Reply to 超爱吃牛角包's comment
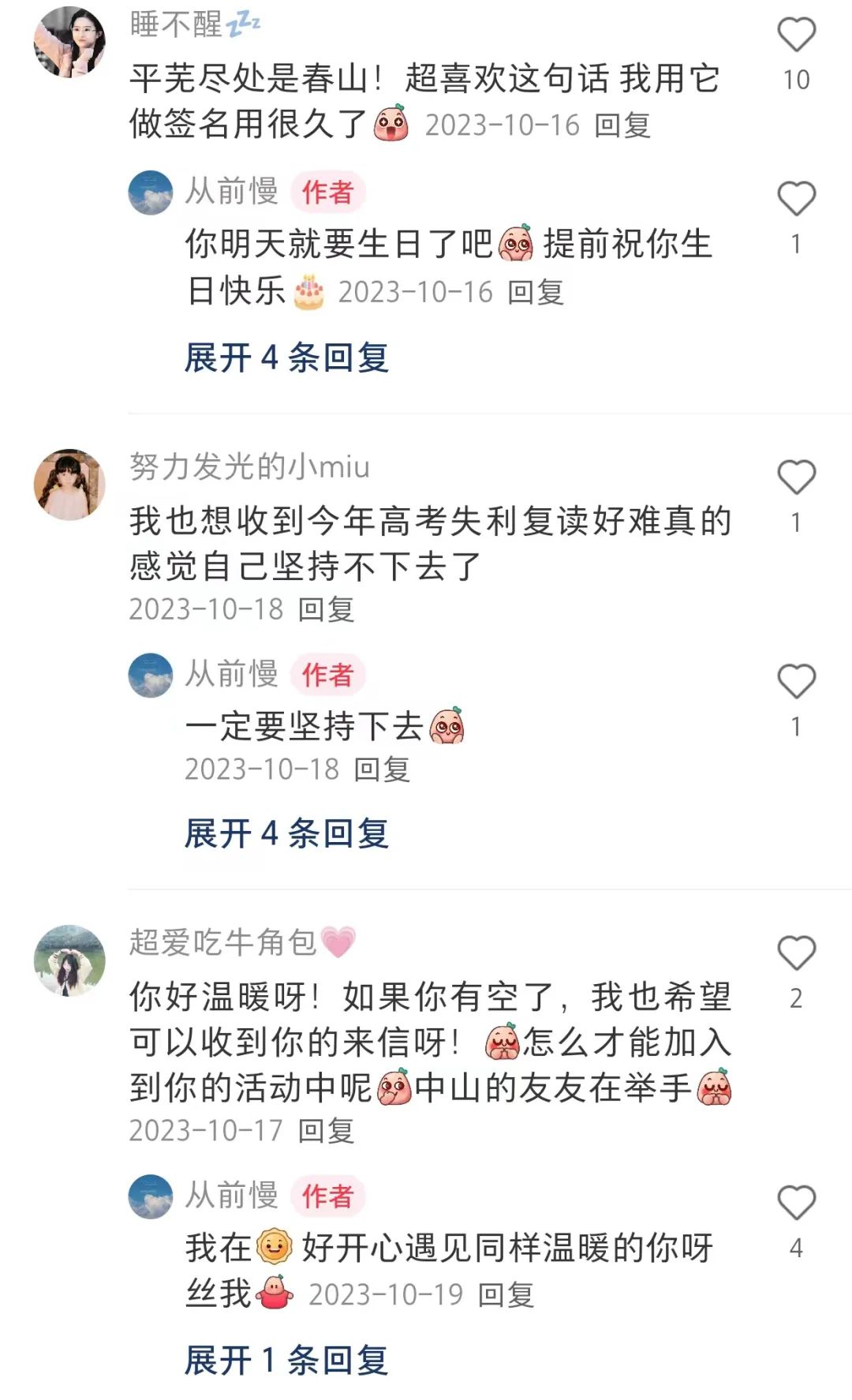Image resolution: width=852 pixels, height=1400 pixels. (326, 1131)
